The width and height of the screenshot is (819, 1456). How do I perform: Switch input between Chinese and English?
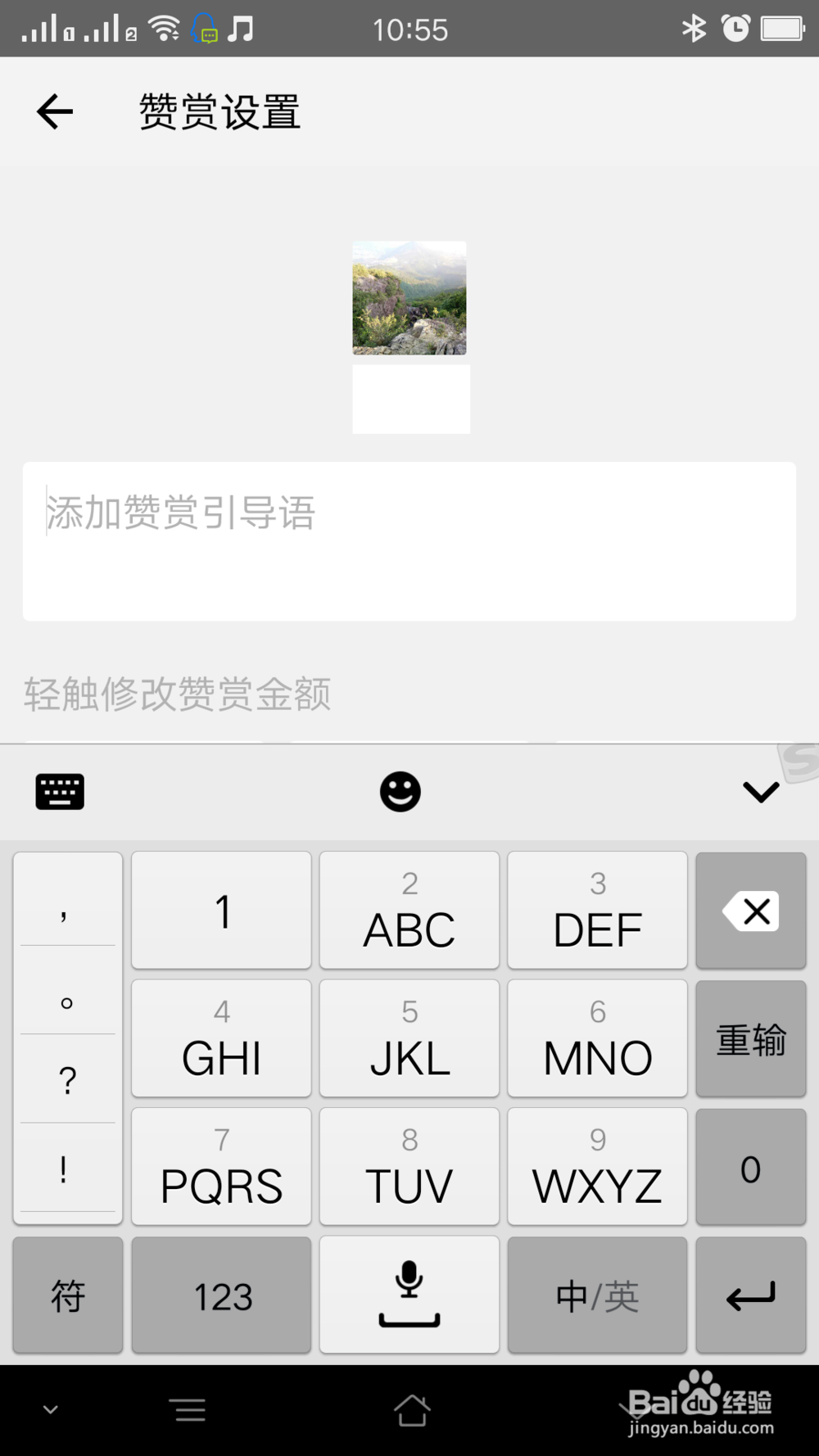(x=596, y=1295)
